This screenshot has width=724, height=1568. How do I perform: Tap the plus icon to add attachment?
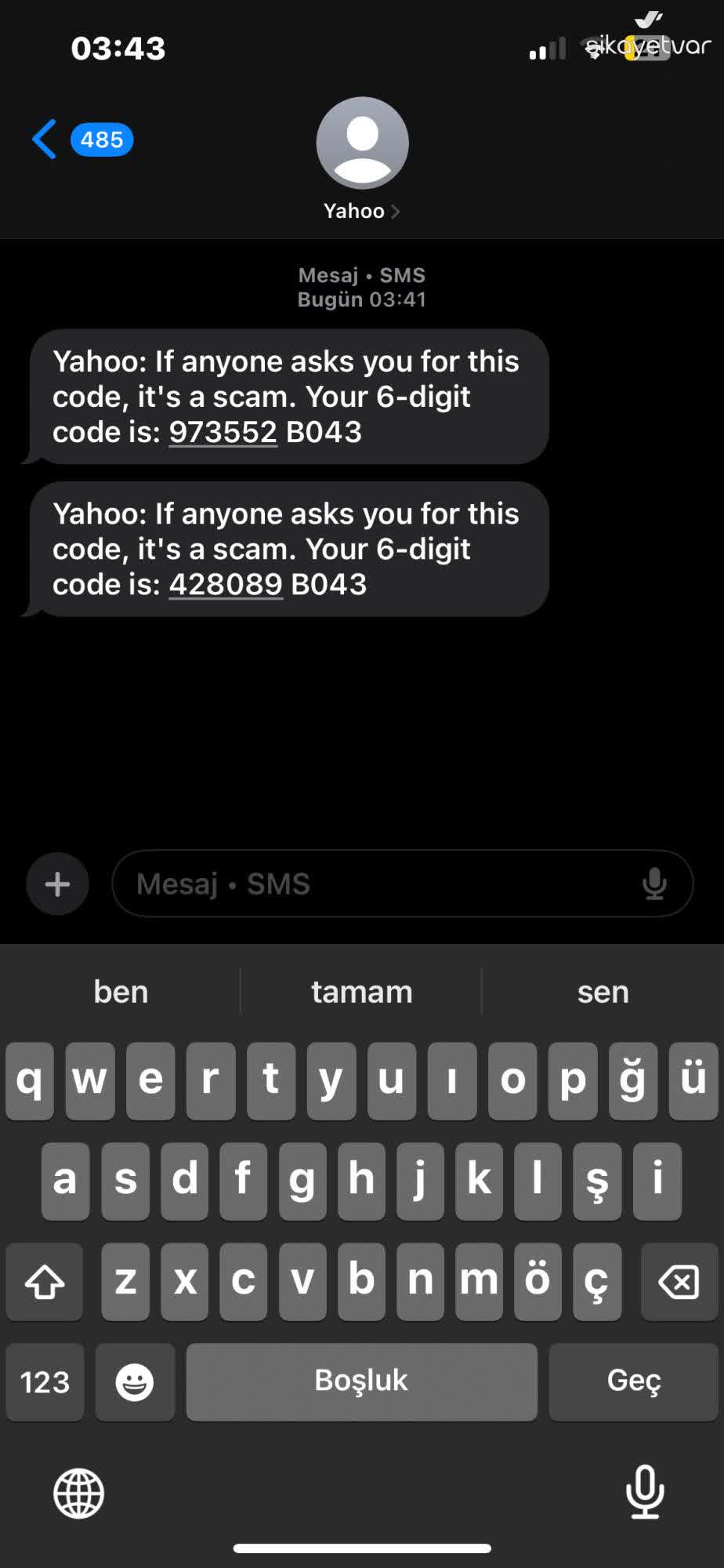coord(56,883)
